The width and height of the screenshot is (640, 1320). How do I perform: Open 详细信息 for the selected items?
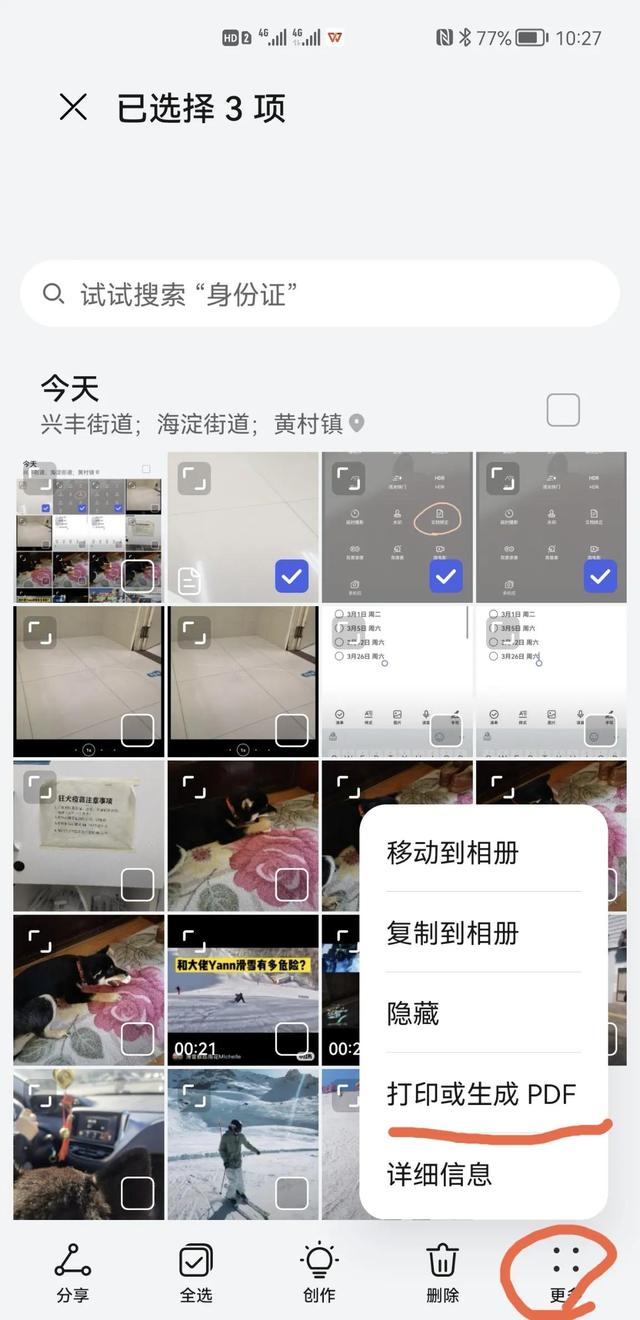[x=439, y=1172]
